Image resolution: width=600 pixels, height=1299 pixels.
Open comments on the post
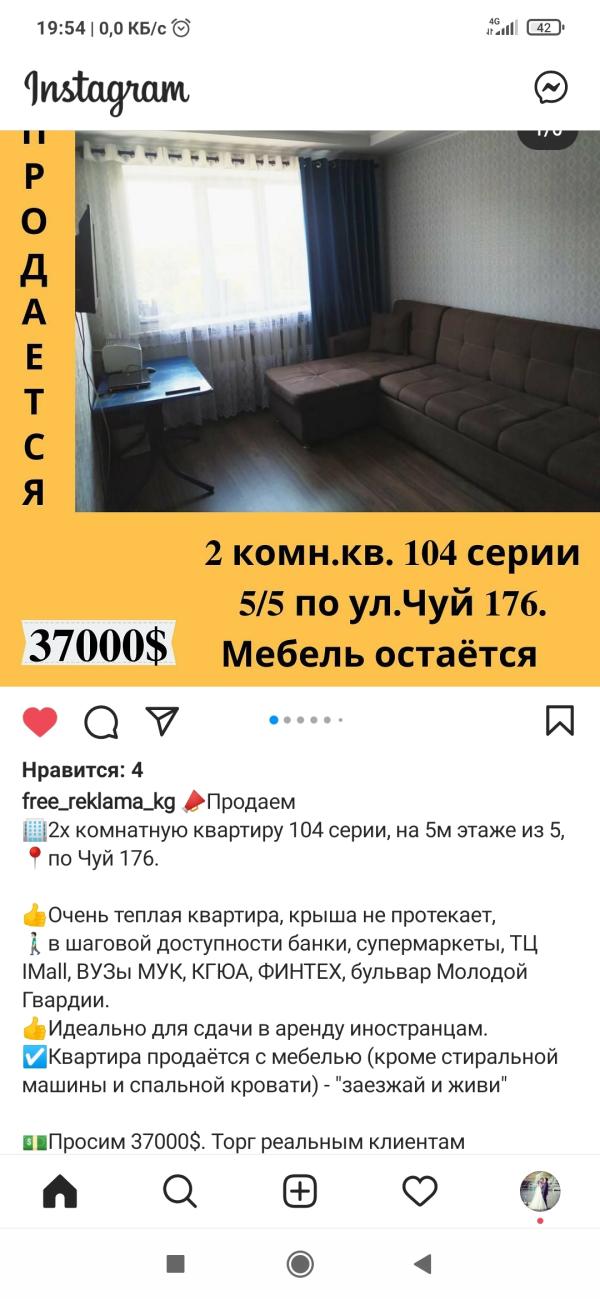(101, 721)
